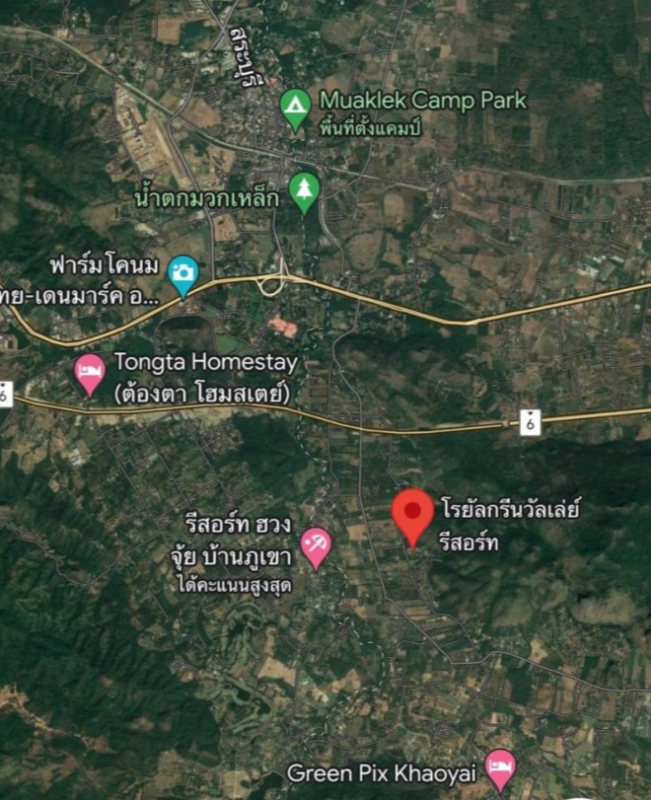Select the น้ำตกมวกเหล็ก waterfall park pin
This screenshot has width=651, height=800.
[304, 191]
